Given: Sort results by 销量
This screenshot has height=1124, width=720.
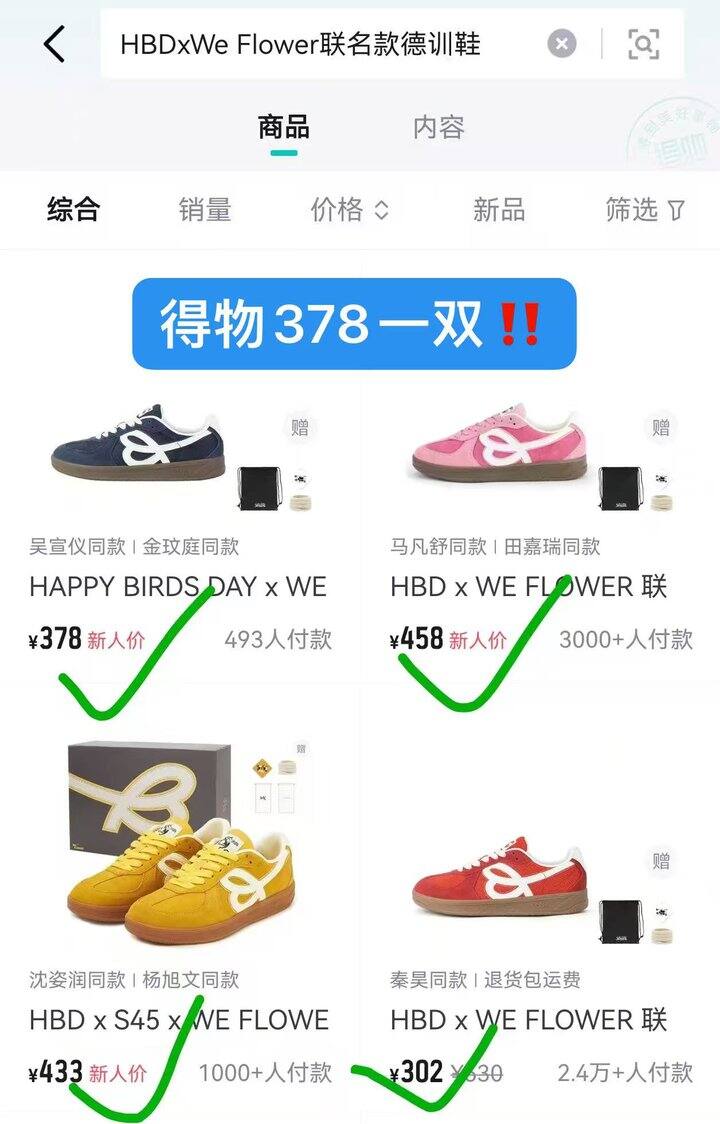Looking at the screenshot, I should coord(205,210).
